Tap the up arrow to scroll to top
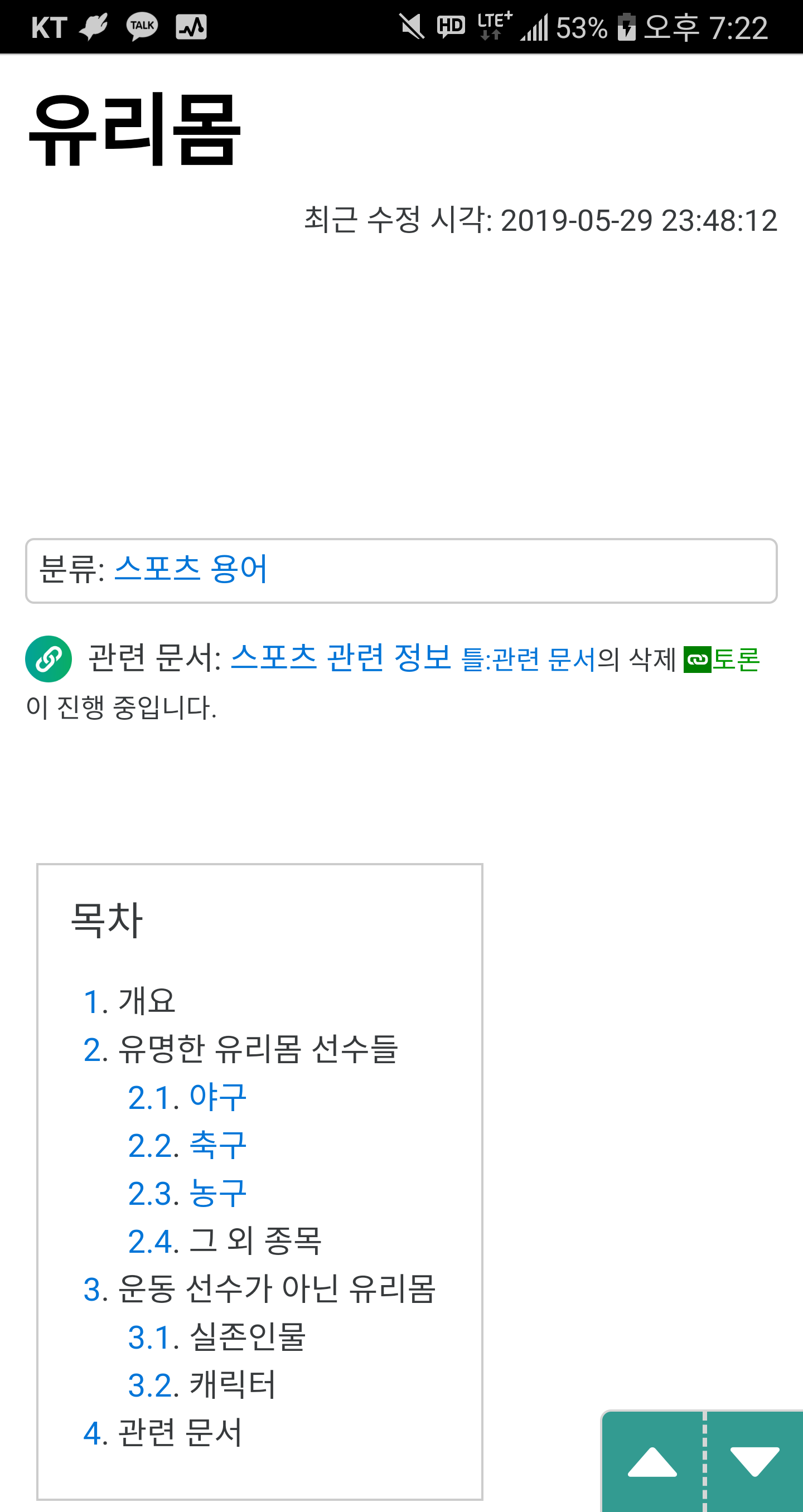The height and width of the screenshot is (1512, 803). click(x=652, y=1461)
